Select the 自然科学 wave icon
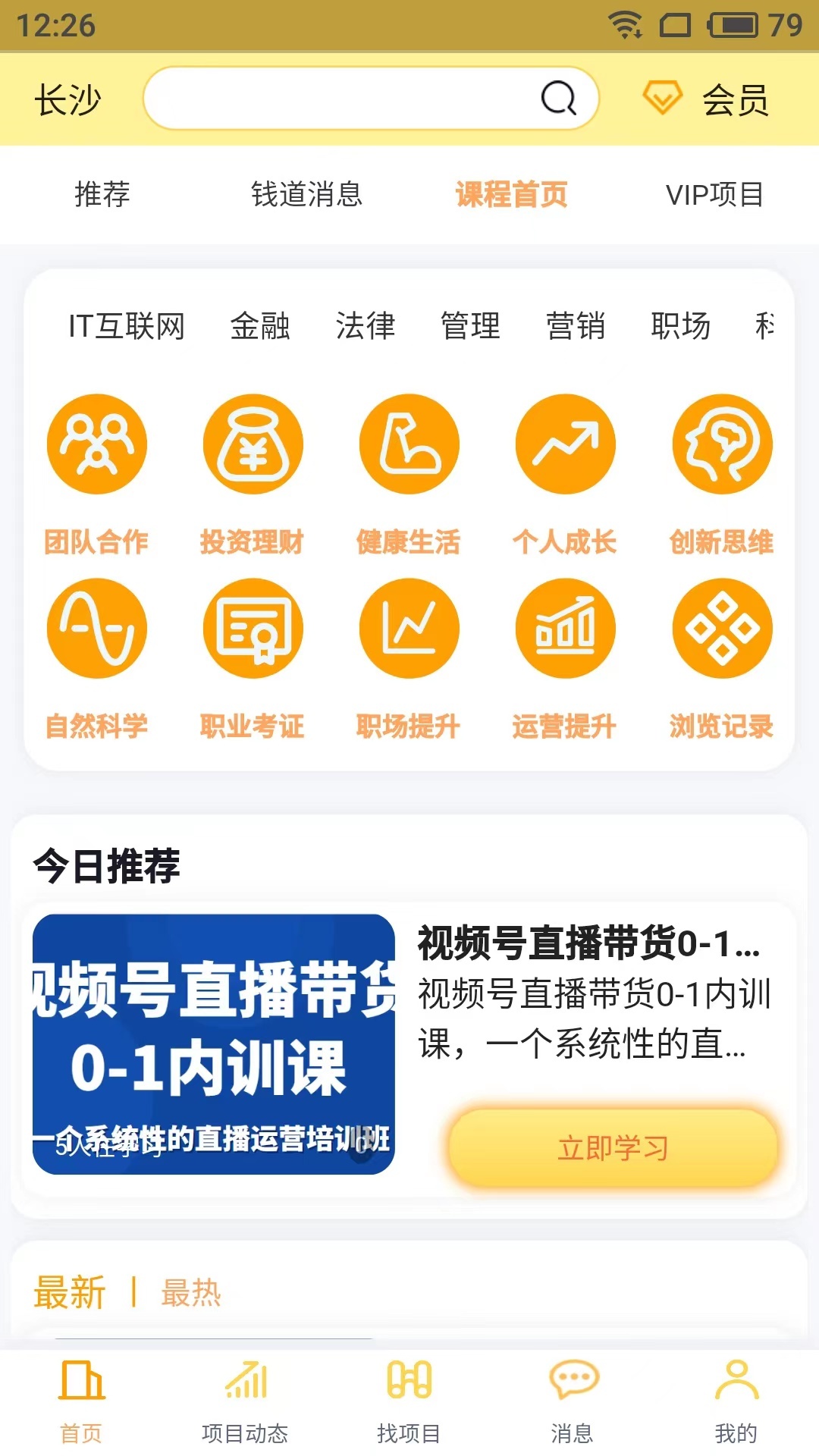This screenshot has height=1456, width=819. pos(96,628)
